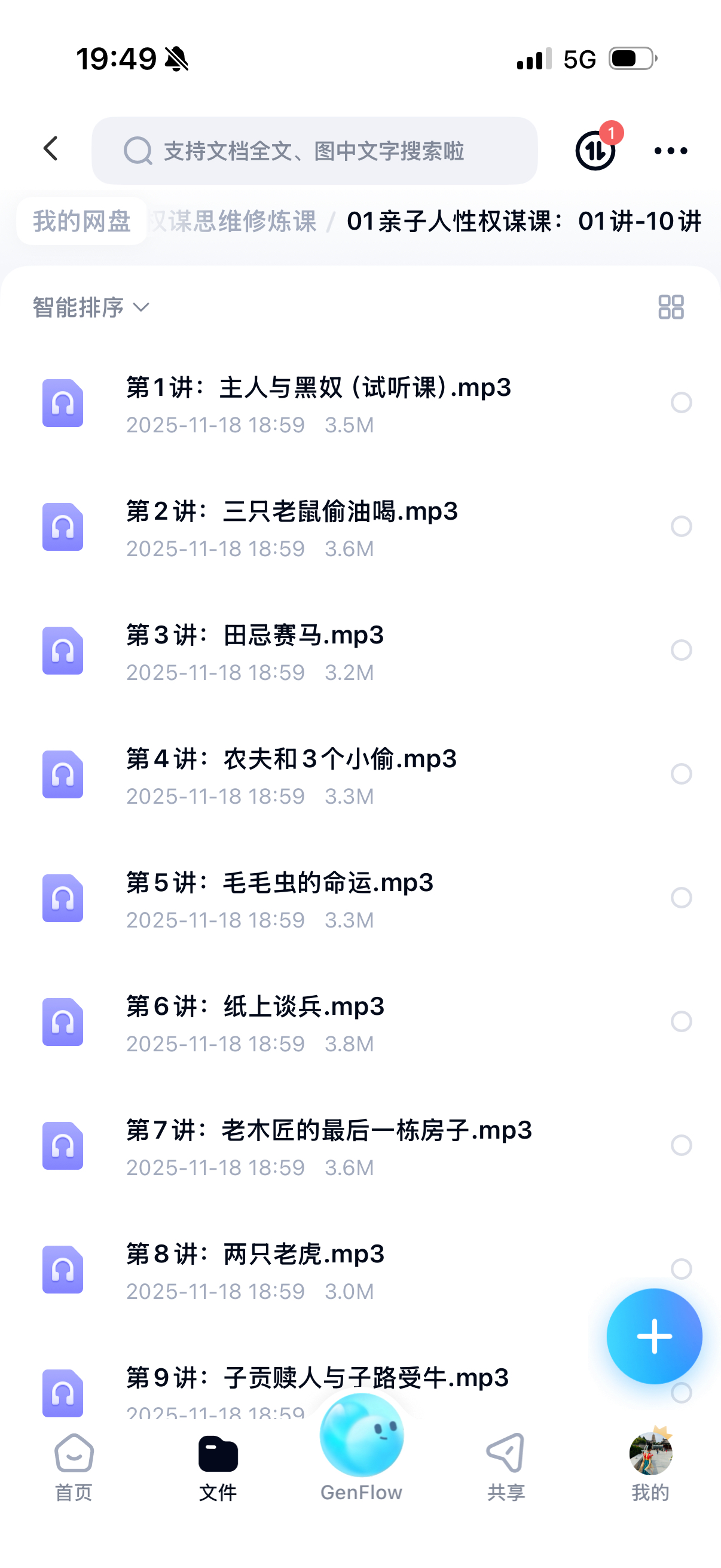Go back using the top-left arrow
This screenshot has height=1568, width=721.
pyautogui.click(x=51, y=149)
